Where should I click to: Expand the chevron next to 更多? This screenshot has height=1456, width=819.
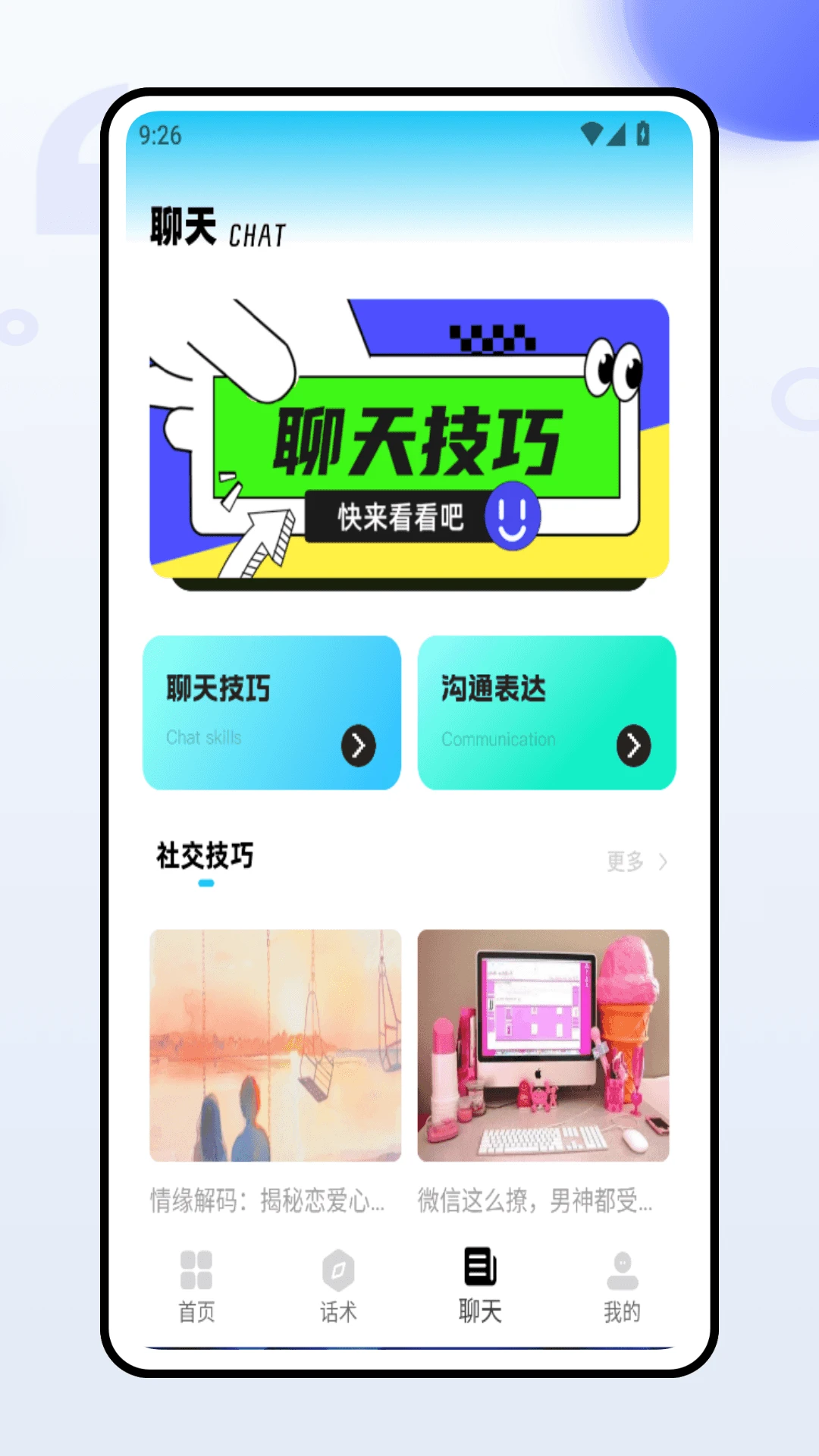[x=664, y=861]
